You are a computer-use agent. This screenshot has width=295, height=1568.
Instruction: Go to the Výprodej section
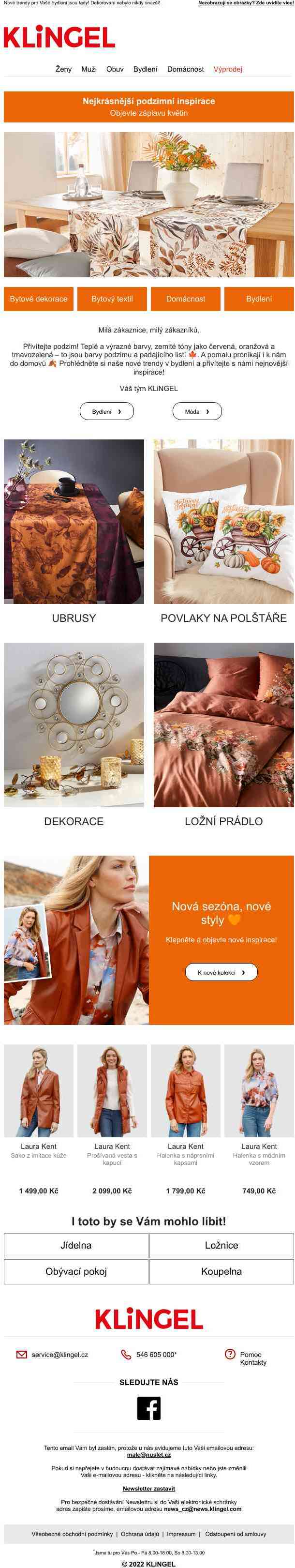point(227,69)
